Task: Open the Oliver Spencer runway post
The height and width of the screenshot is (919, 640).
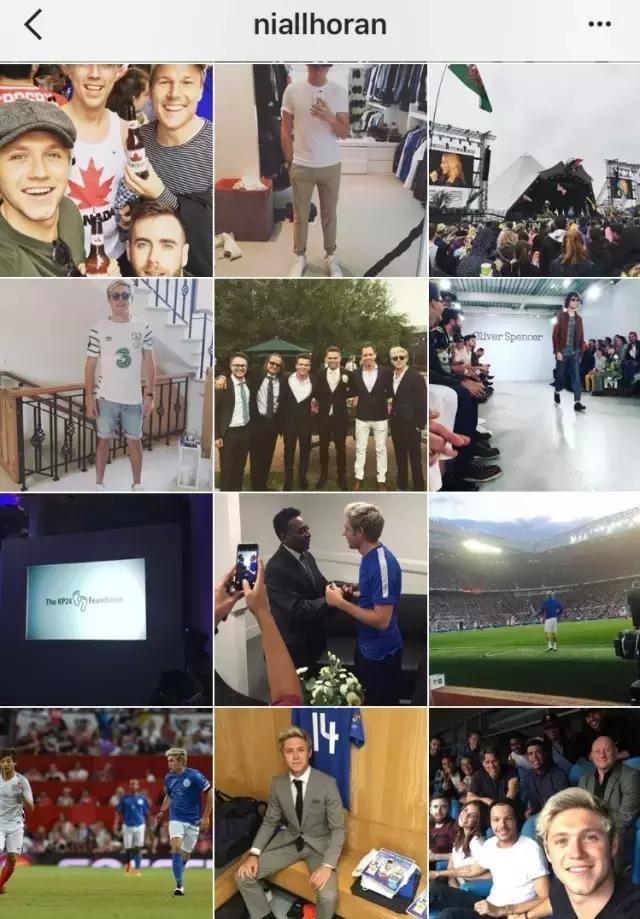Action: [x=534, y=385]
